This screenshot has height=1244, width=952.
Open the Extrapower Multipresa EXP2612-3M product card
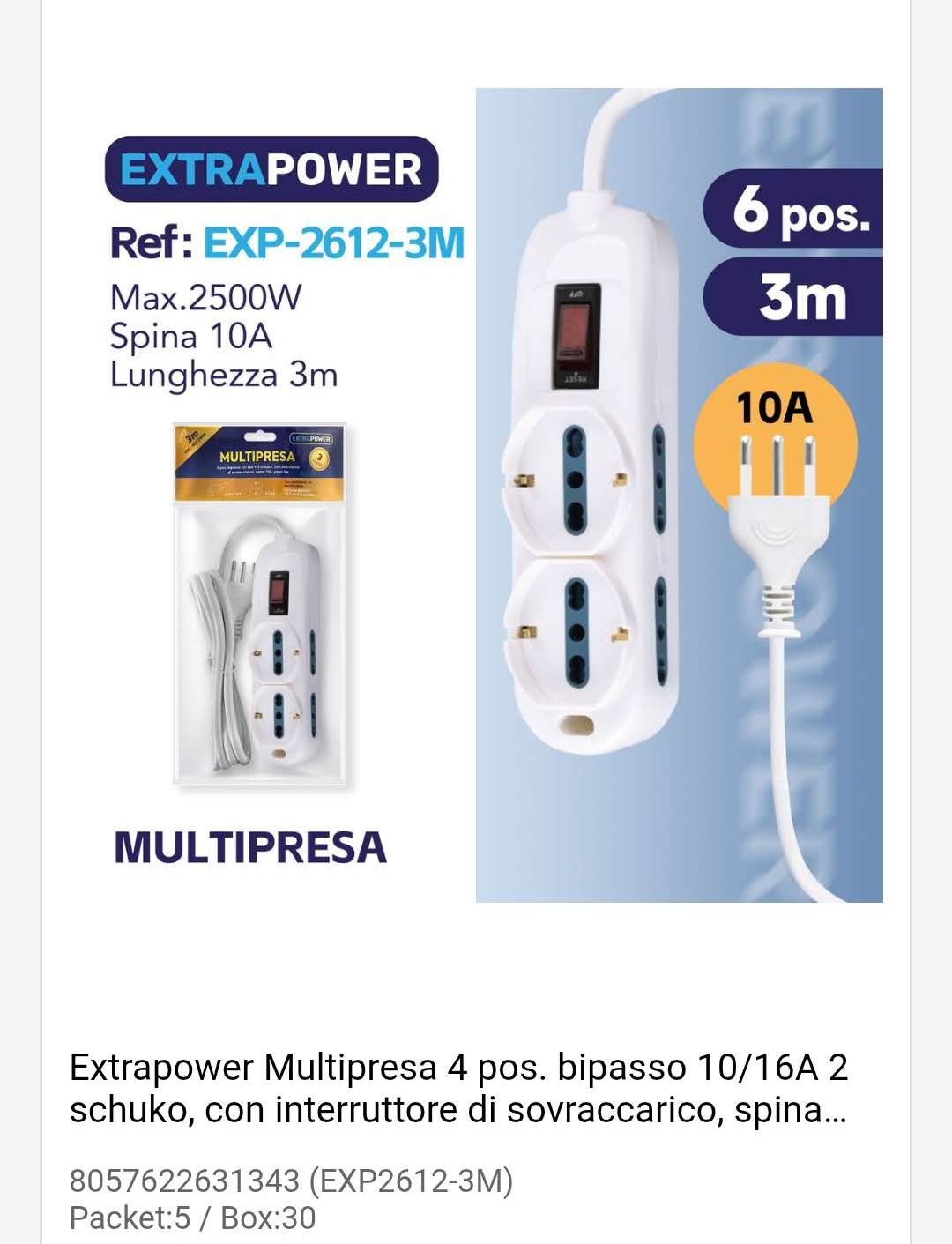[x=458, y=1088]
